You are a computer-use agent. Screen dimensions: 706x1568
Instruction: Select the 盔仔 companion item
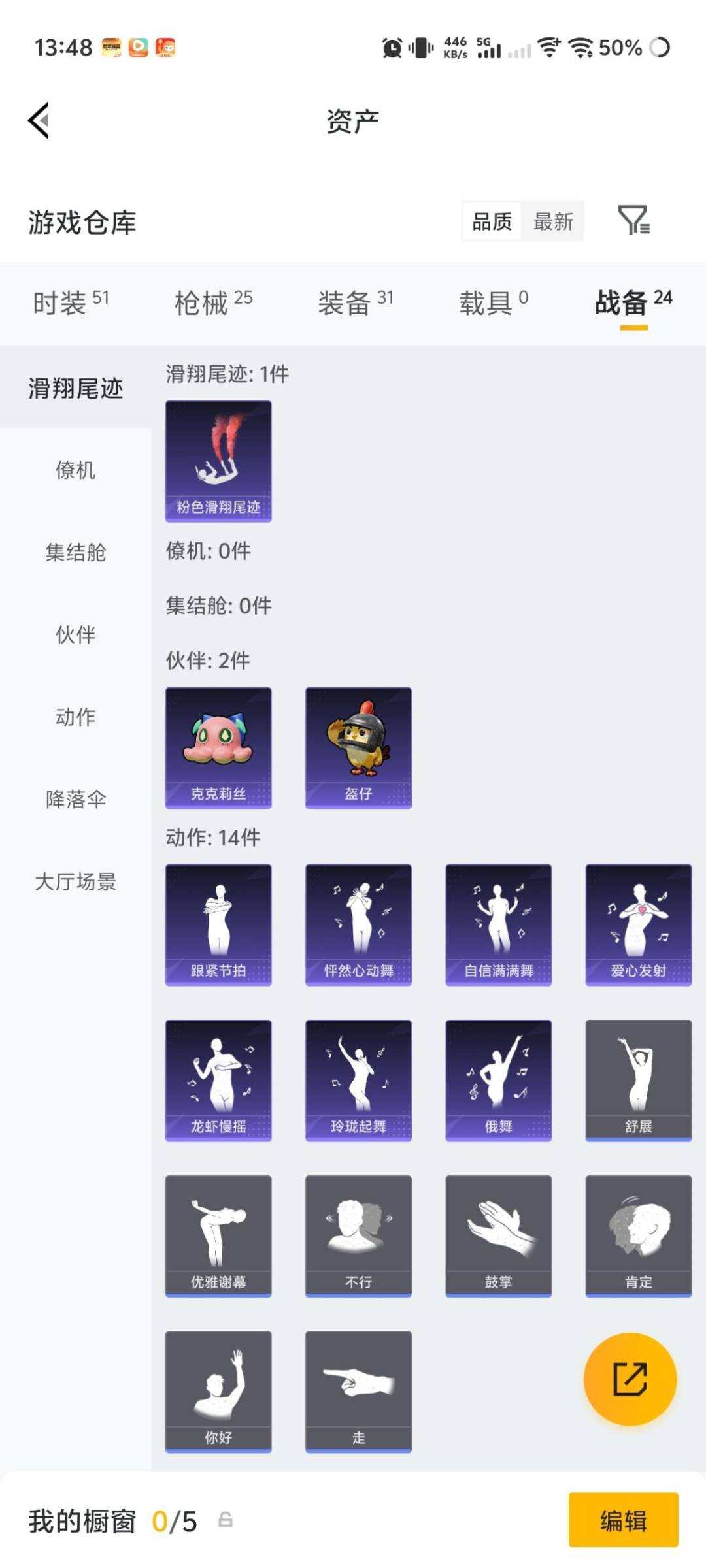[x=358, y=748]
